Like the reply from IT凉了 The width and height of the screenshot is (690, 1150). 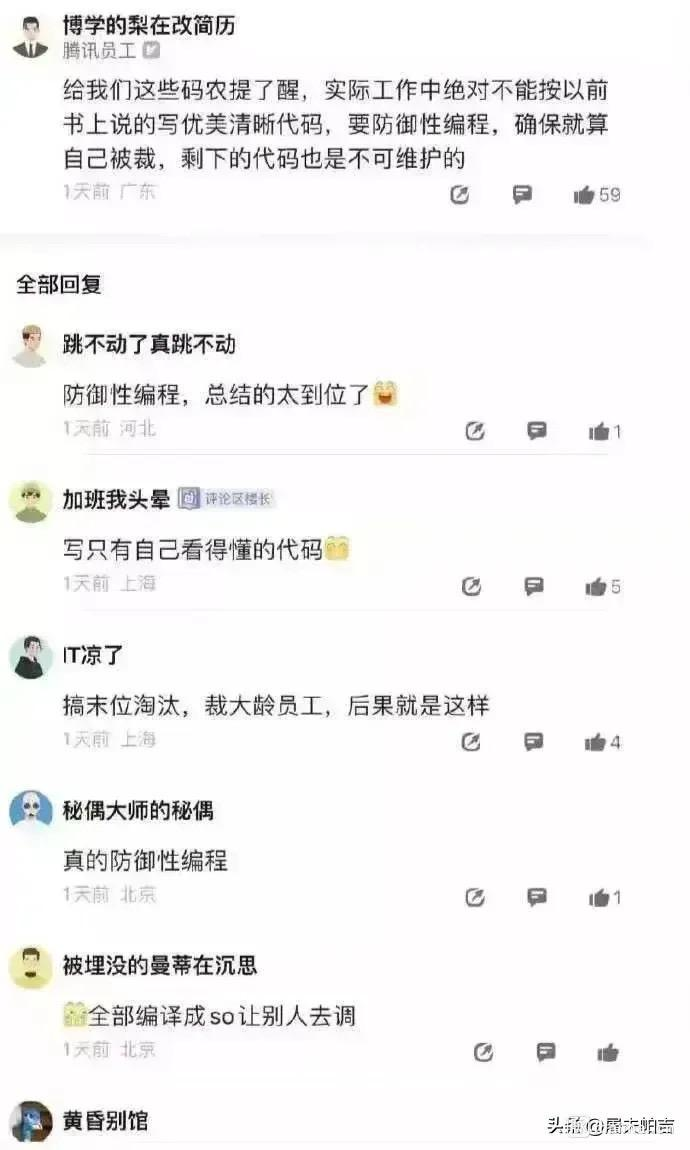(596, 742)
